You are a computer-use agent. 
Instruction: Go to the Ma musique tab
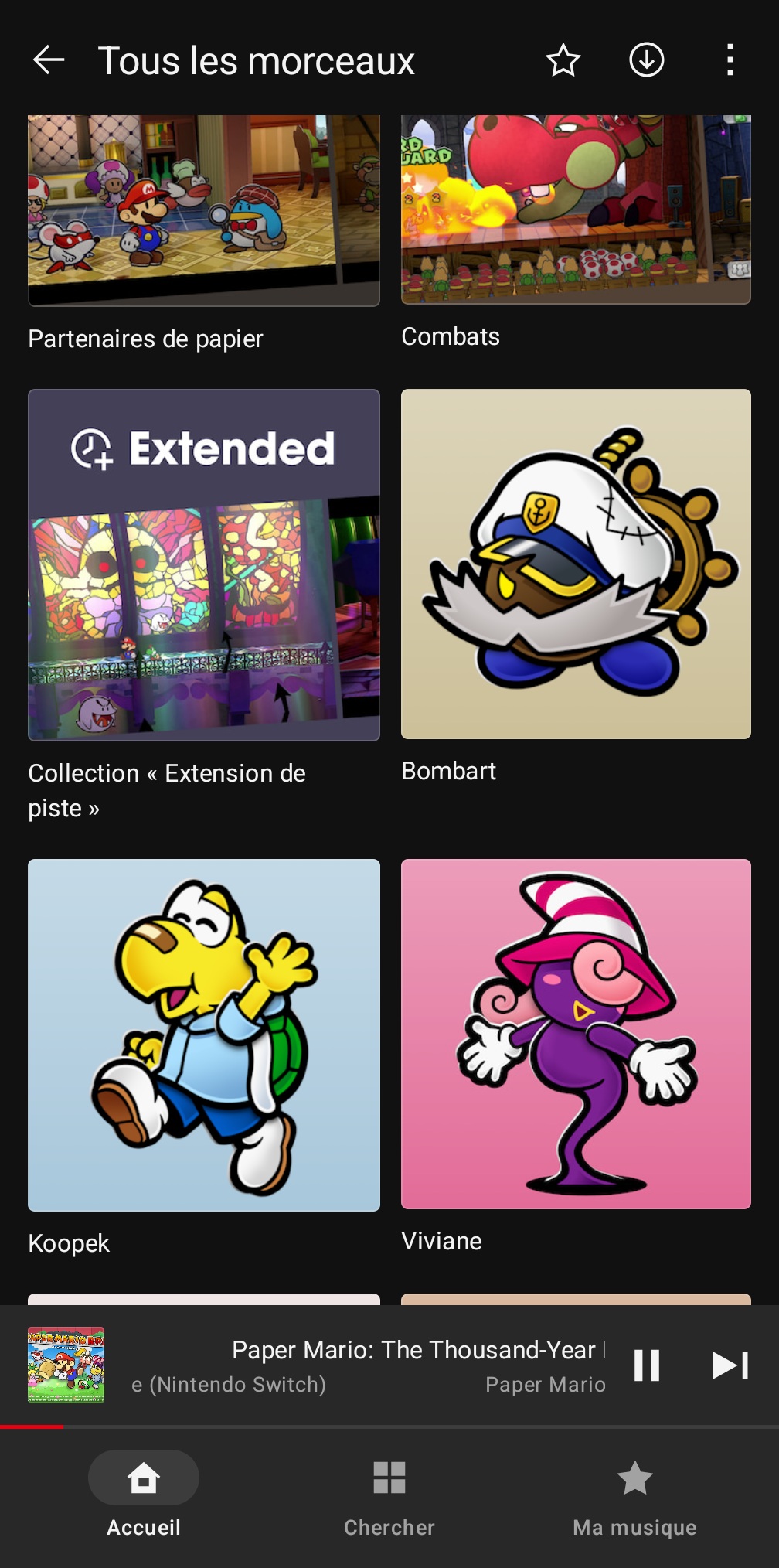(634, 1494)
